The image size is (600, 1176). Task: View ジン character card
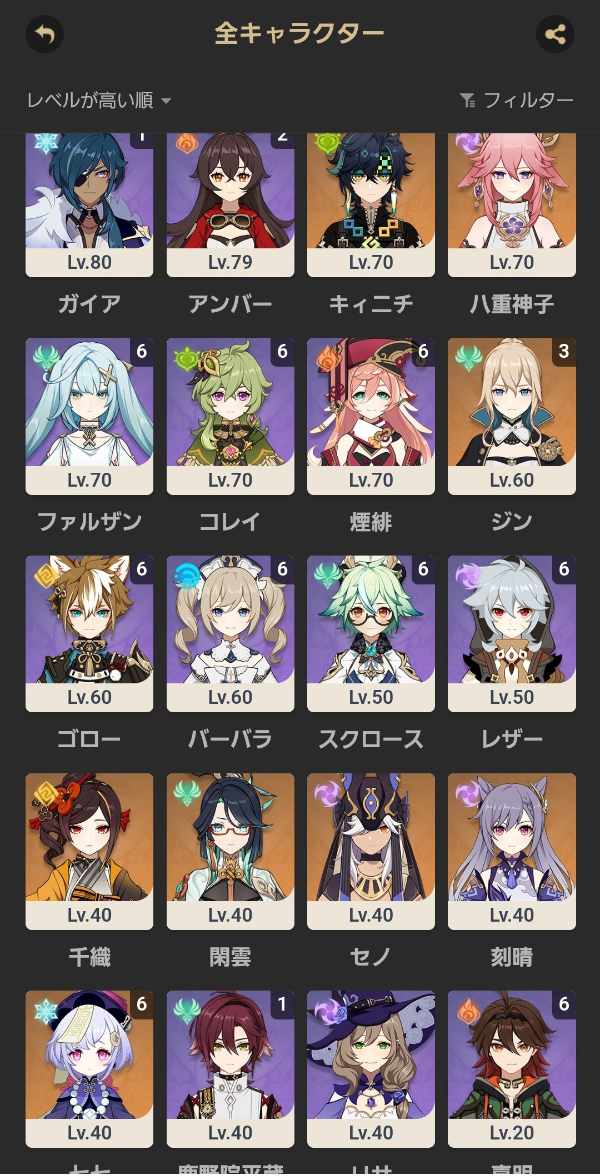[512, 416]
